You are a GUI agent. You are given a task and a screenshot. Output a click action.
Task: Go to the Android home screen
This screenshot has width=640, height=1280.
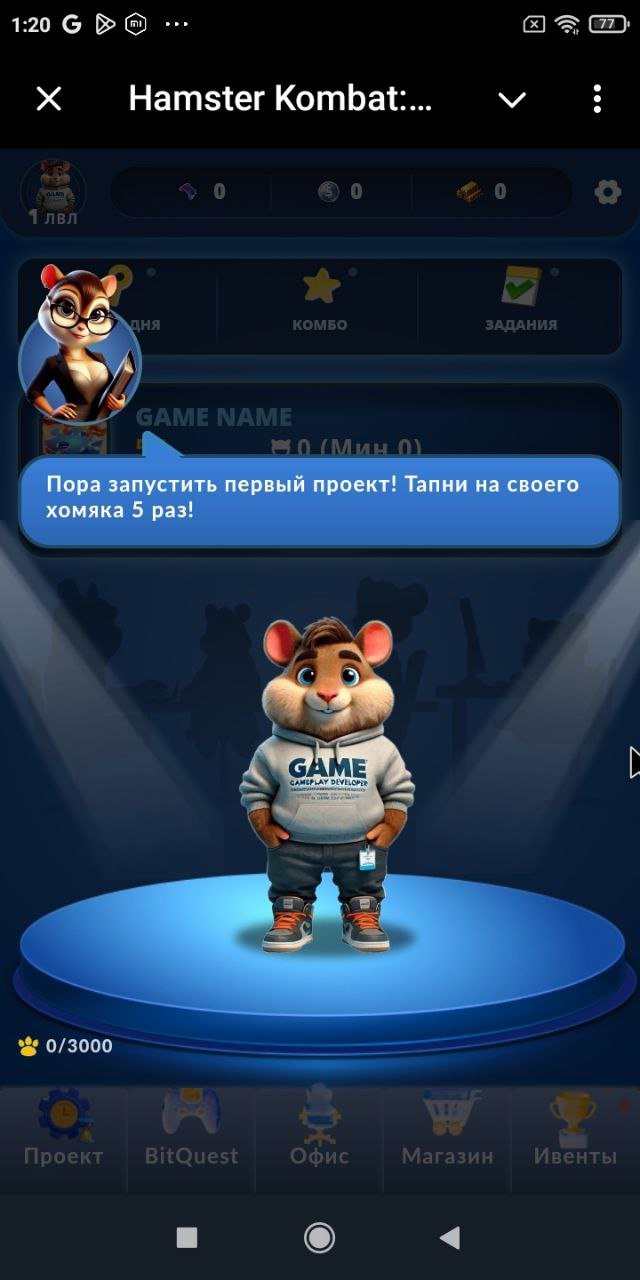319,1238
